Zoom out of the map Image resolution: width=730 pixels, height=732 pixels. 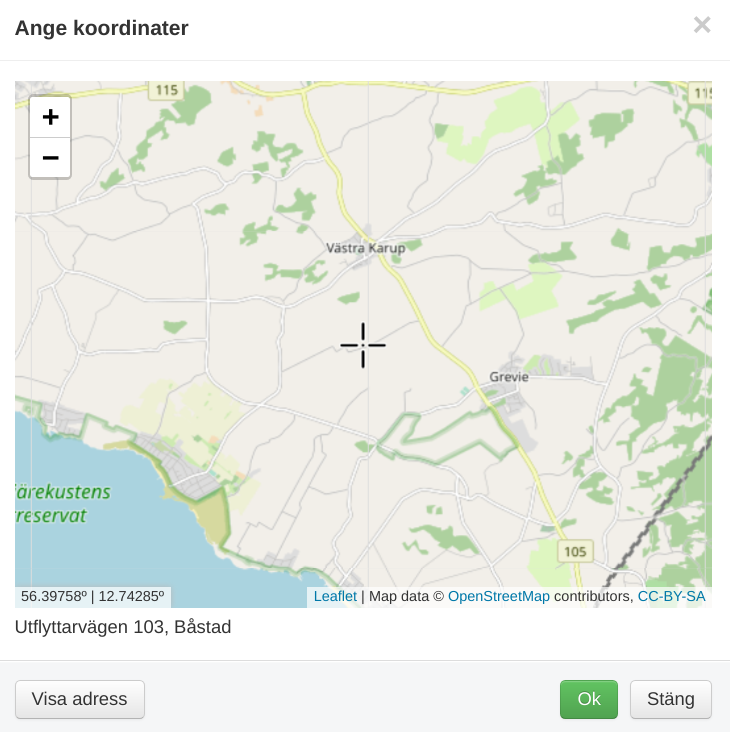(50, 158)
